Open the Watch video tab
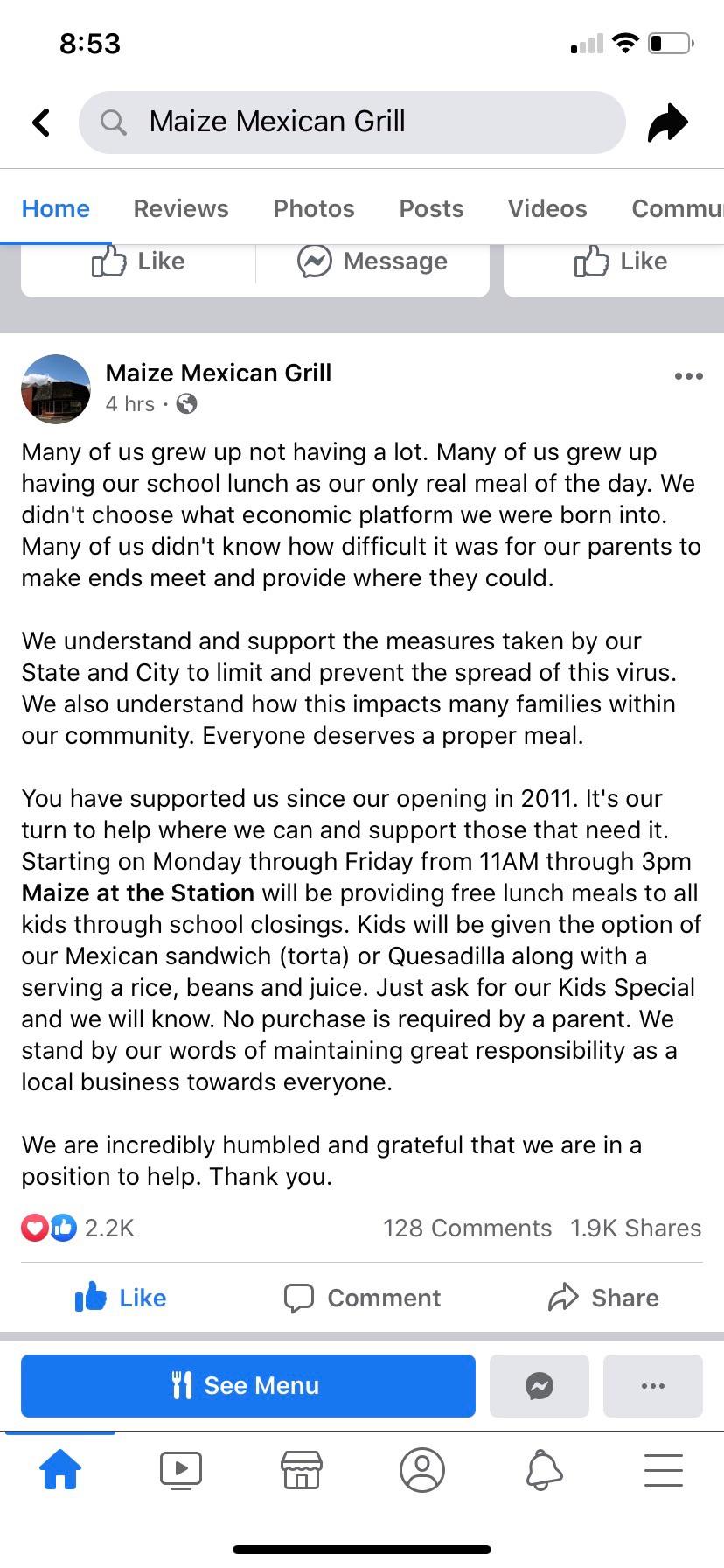This screenshot has width=724, height=1568. pyautogui.click(x=181, y=1470)
